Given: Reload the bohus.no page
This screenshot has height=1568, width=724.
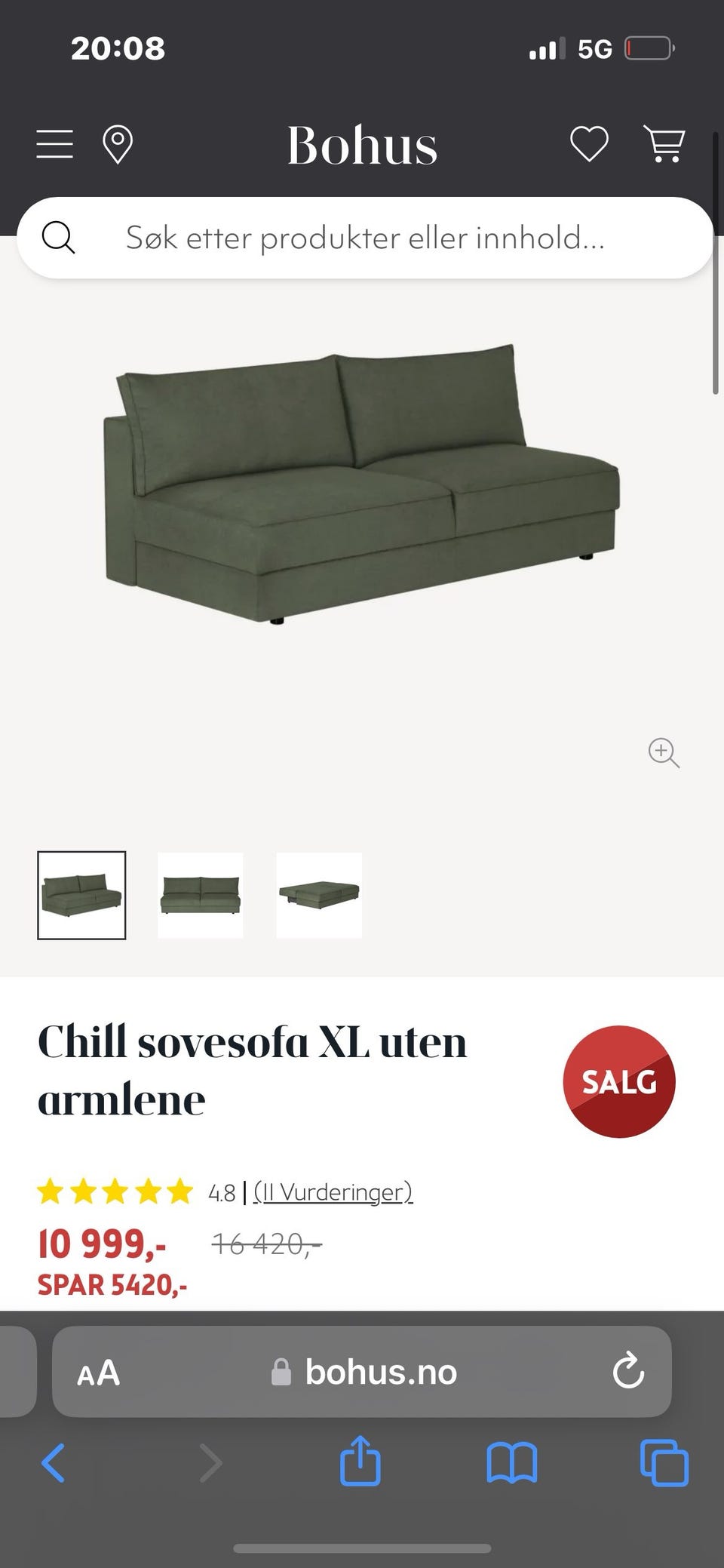Looking at the screenshot, I should click(x=628, y=1373).
